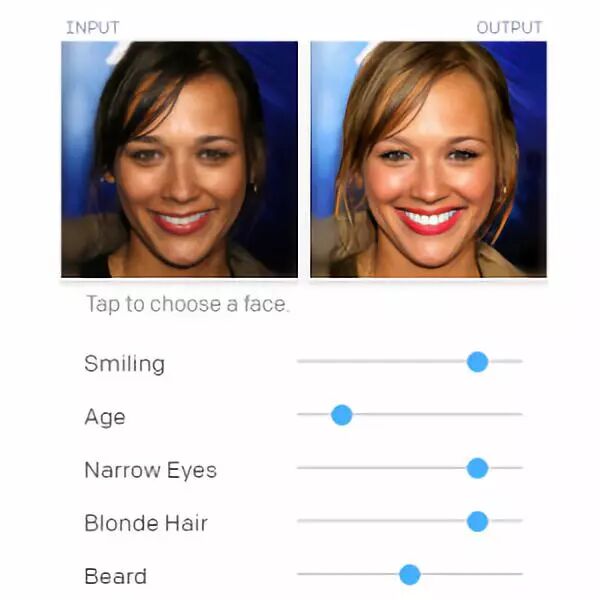The height and width of the screenshot is (600, 600).
Task: Tap the input face image to choose a face
Action: (x=179, y=159)
